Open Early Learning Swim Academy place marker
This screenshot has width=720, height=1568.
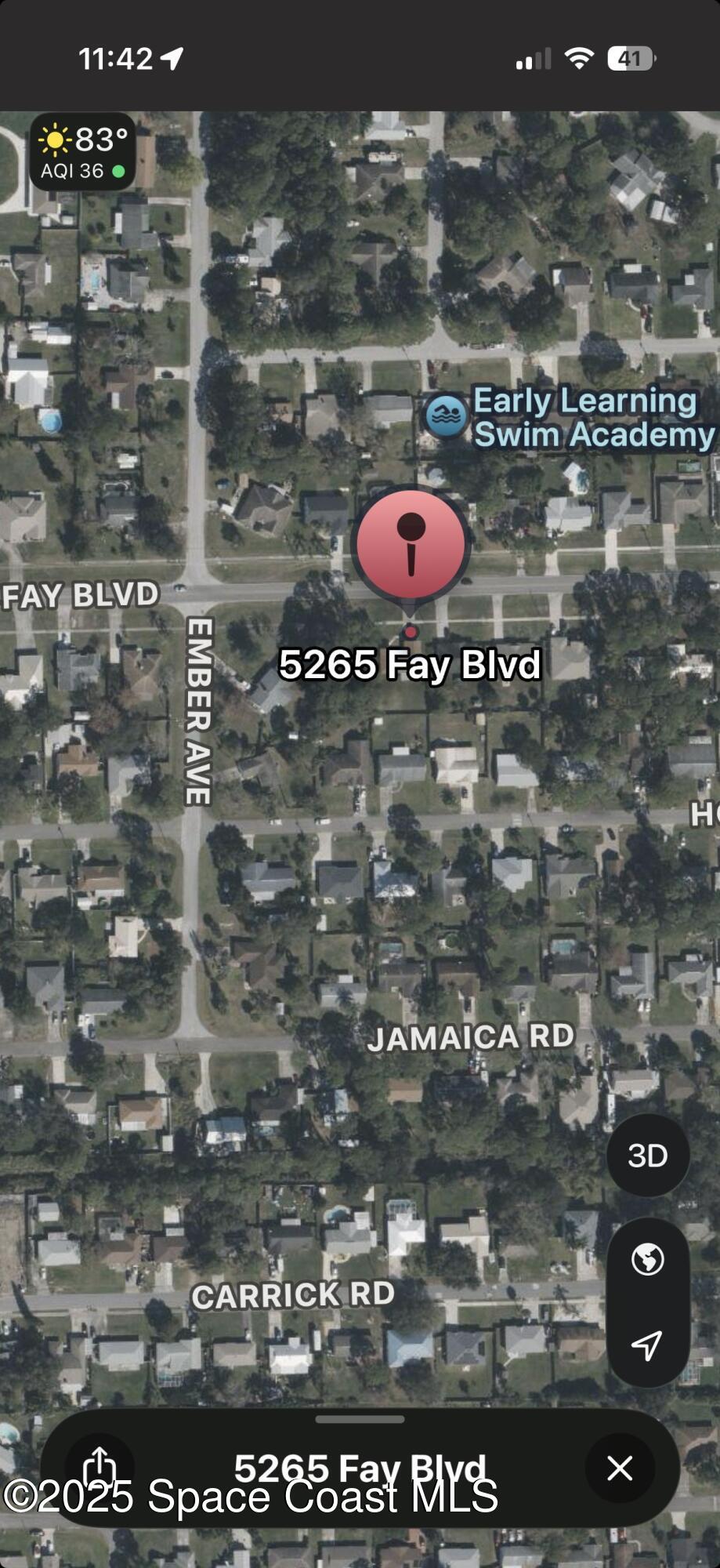tap(447, 416)
